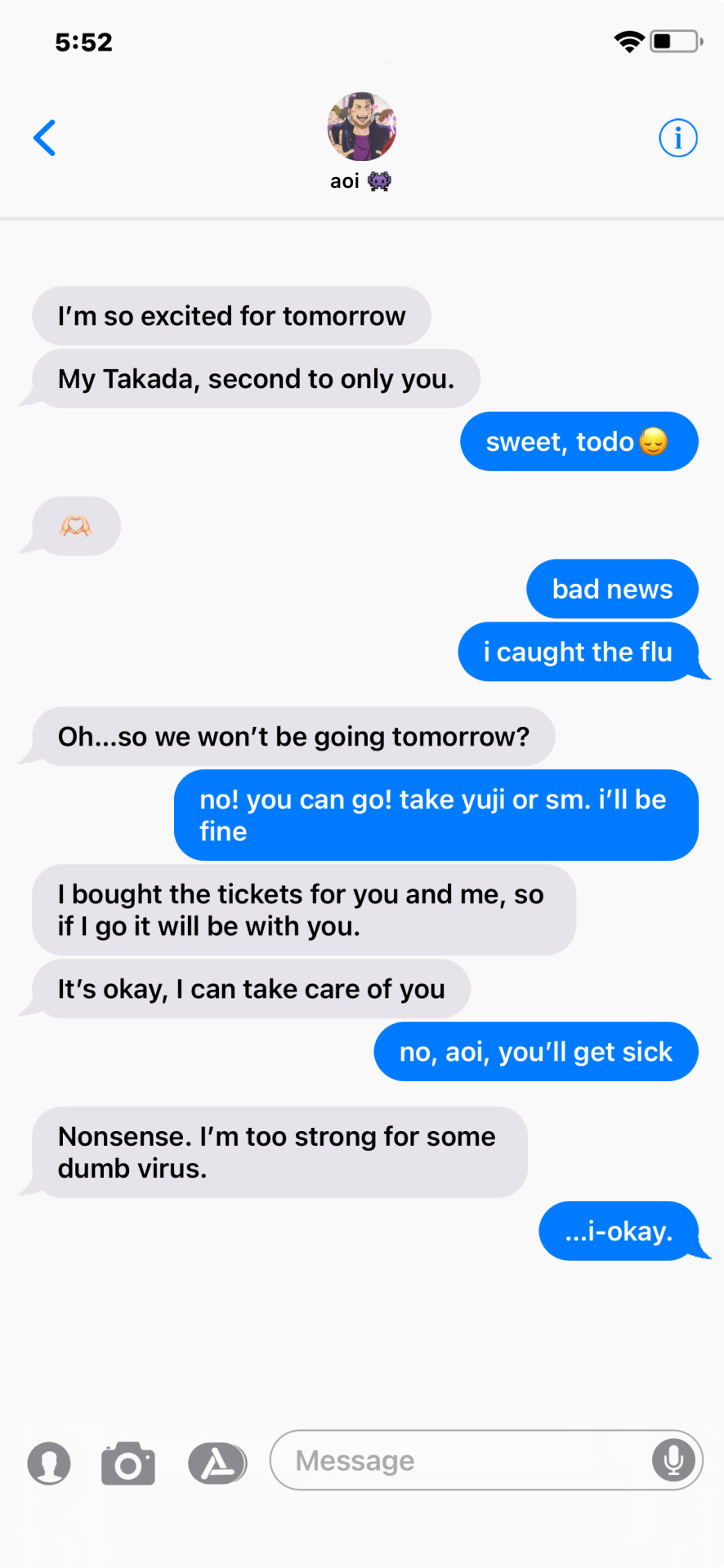
Task: Open the App Store apps drawer
Action: click(217, 1463)
